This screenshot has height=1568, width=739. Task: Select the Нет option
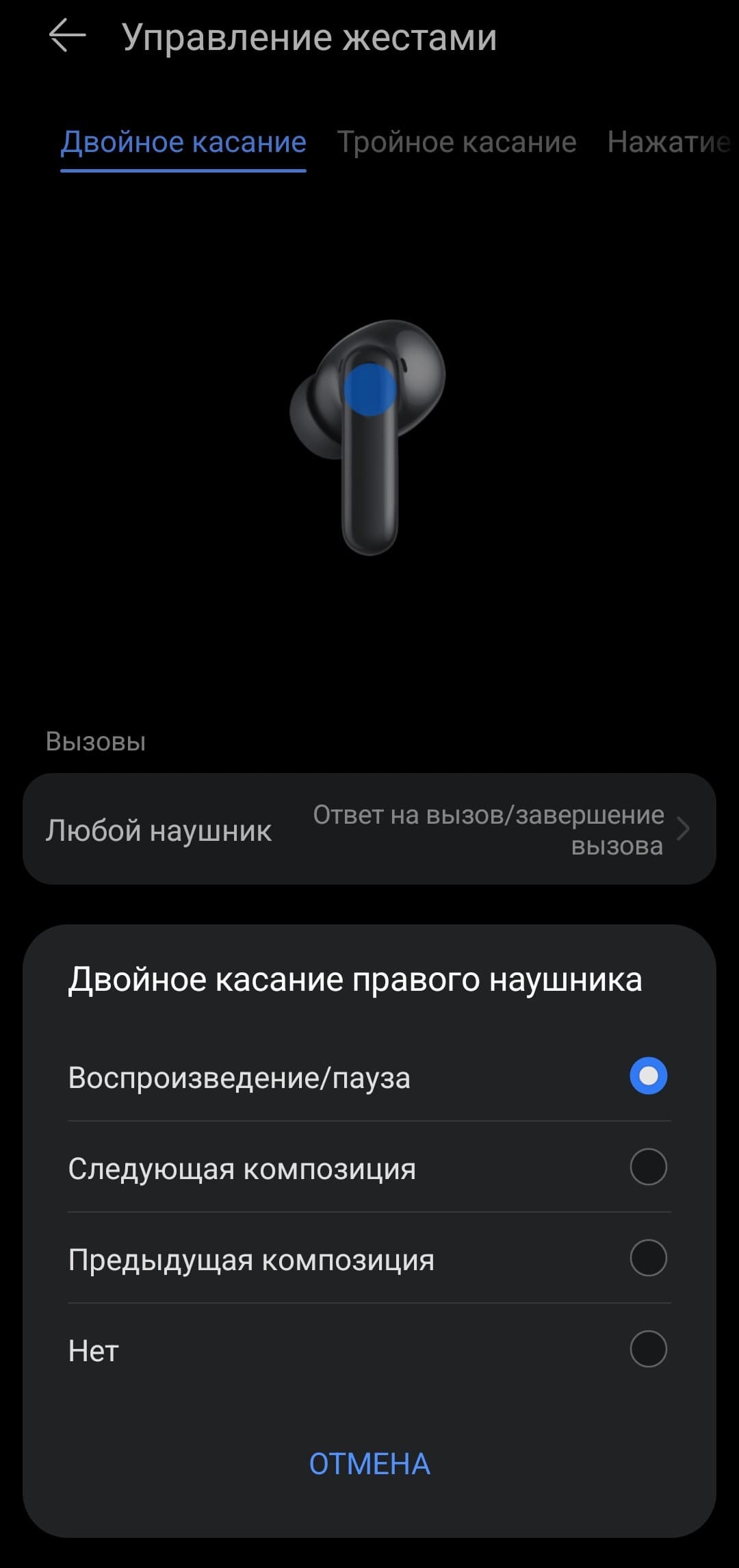369,1350
